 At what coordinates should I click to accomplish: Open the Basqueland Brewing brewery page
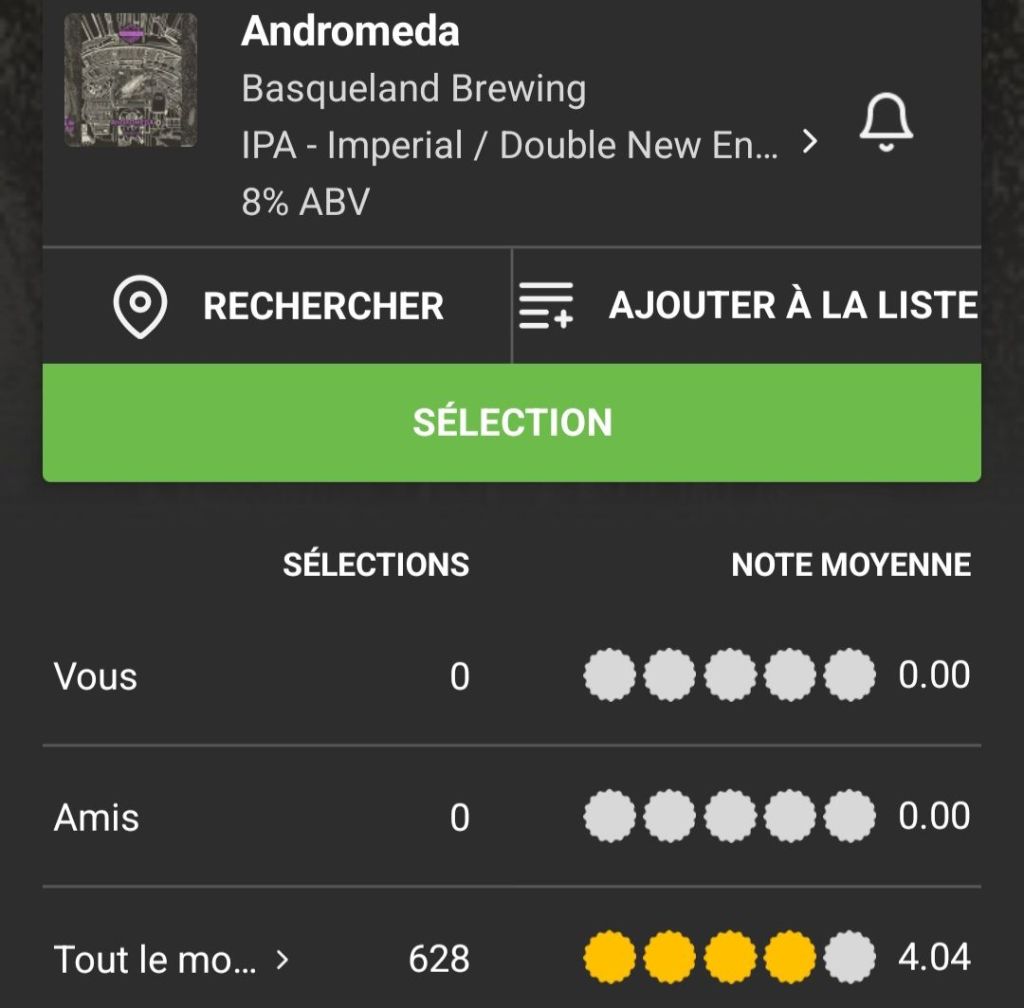point(413,89)
